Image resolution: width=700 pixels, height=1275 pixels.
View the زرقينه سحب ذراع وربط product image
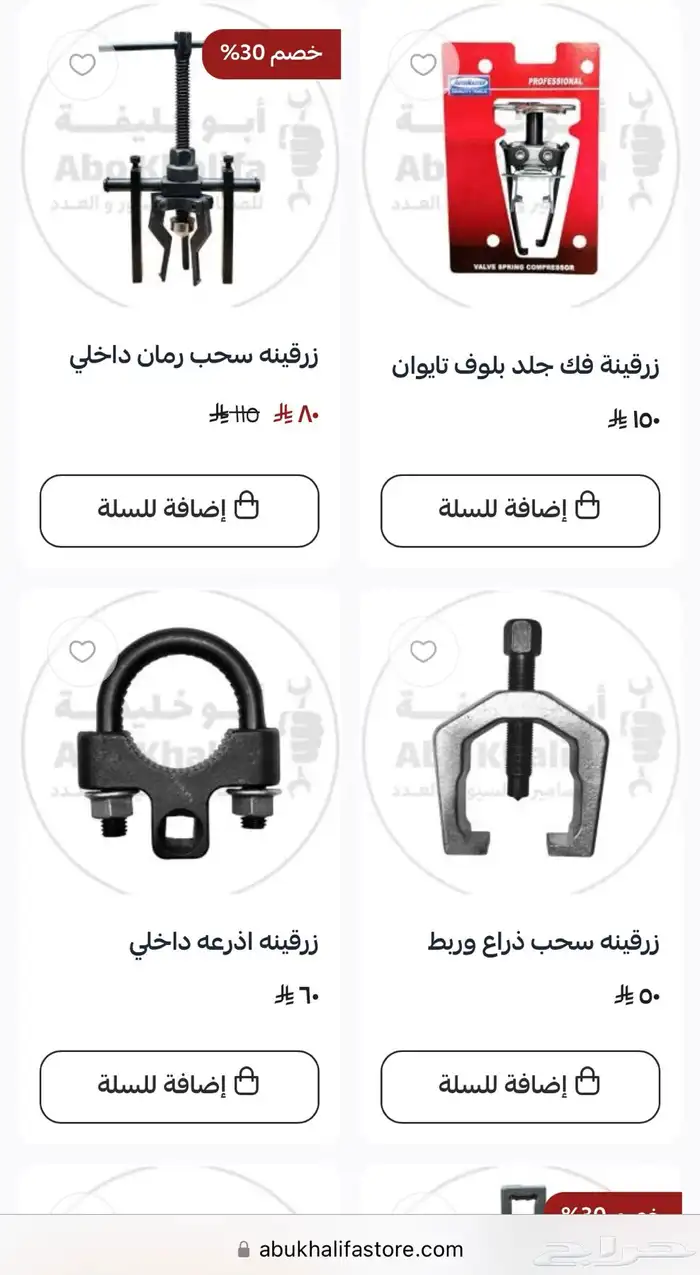click(520, 742)
